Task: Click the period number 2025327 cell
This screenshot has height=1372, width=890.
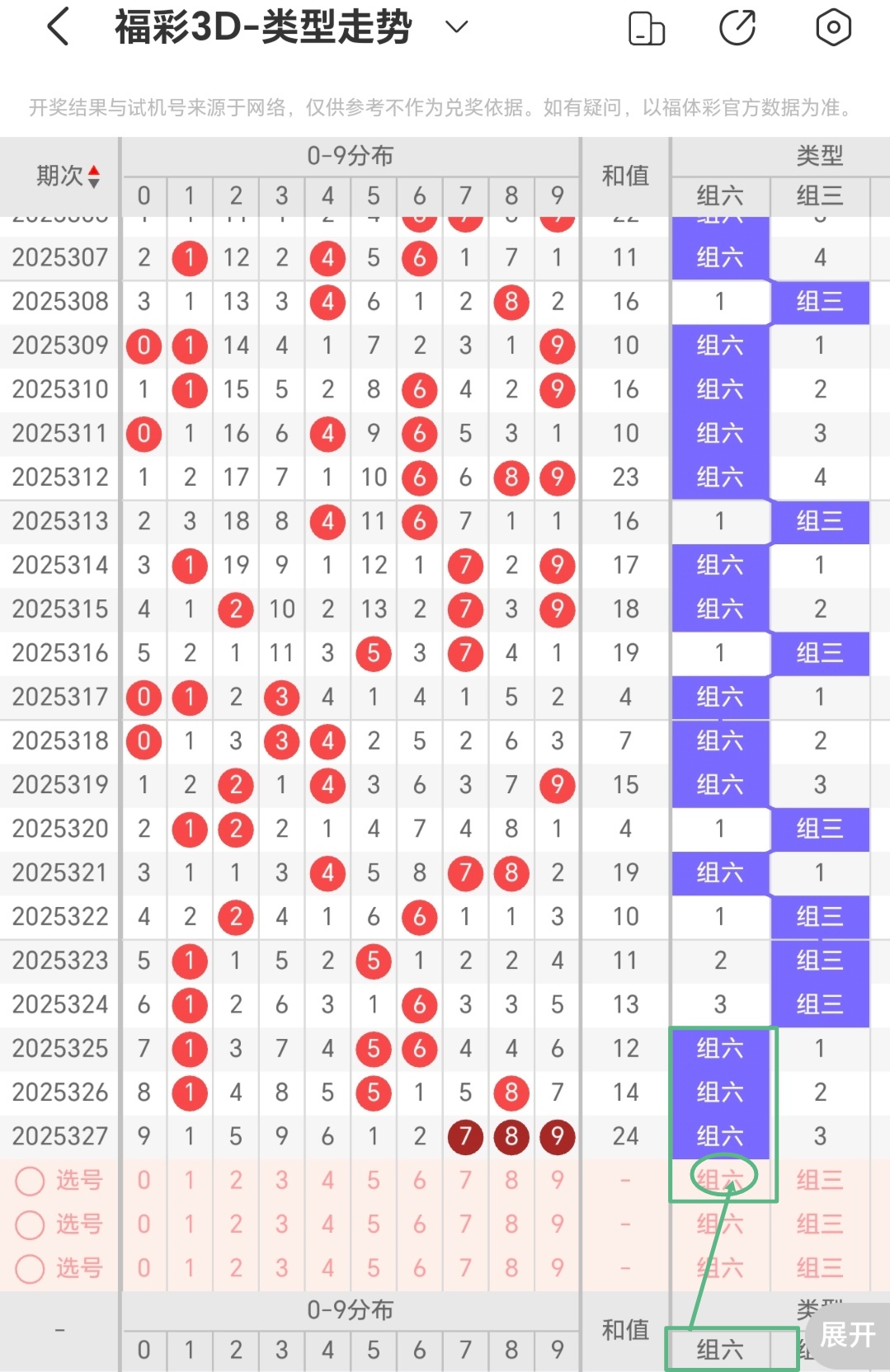Action: point(59,1136)
